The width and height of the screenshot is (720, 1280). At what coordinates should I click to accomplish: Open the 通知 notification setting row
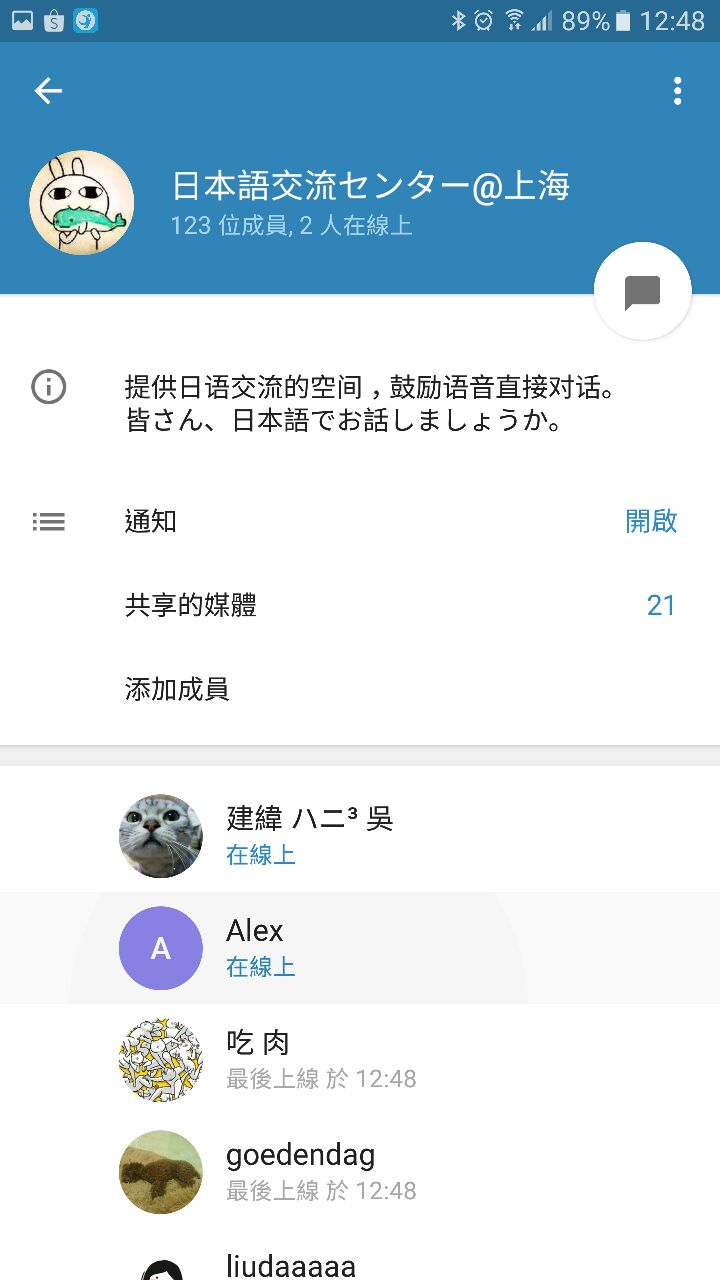pyautogui.click(x=360, y=521)
